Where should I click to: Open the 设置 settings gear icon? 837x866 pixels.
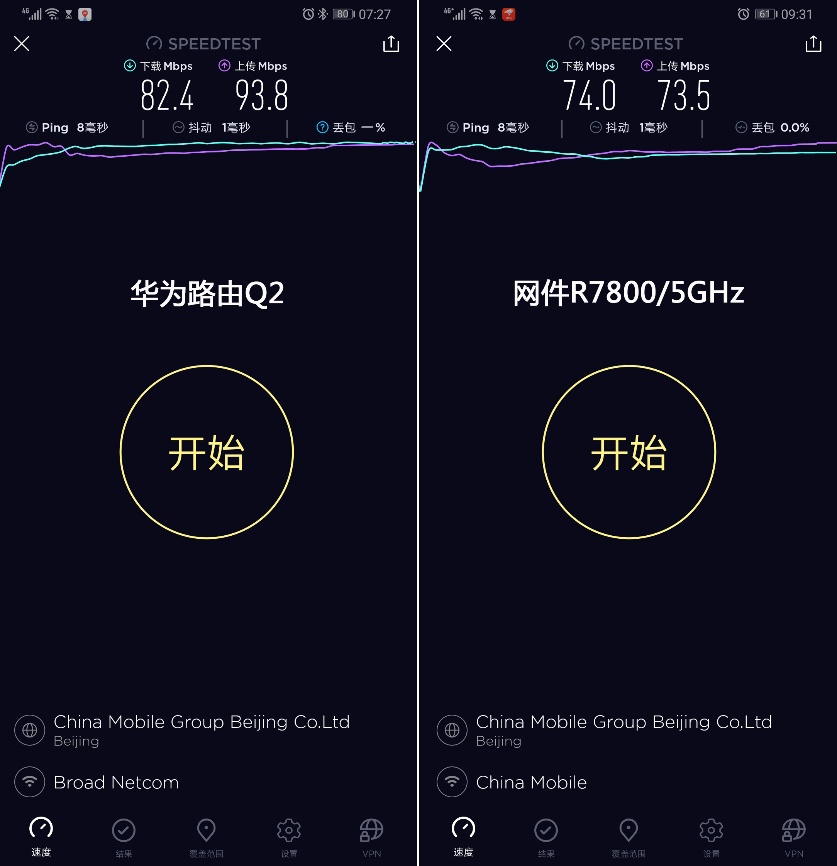coord(288,831)
